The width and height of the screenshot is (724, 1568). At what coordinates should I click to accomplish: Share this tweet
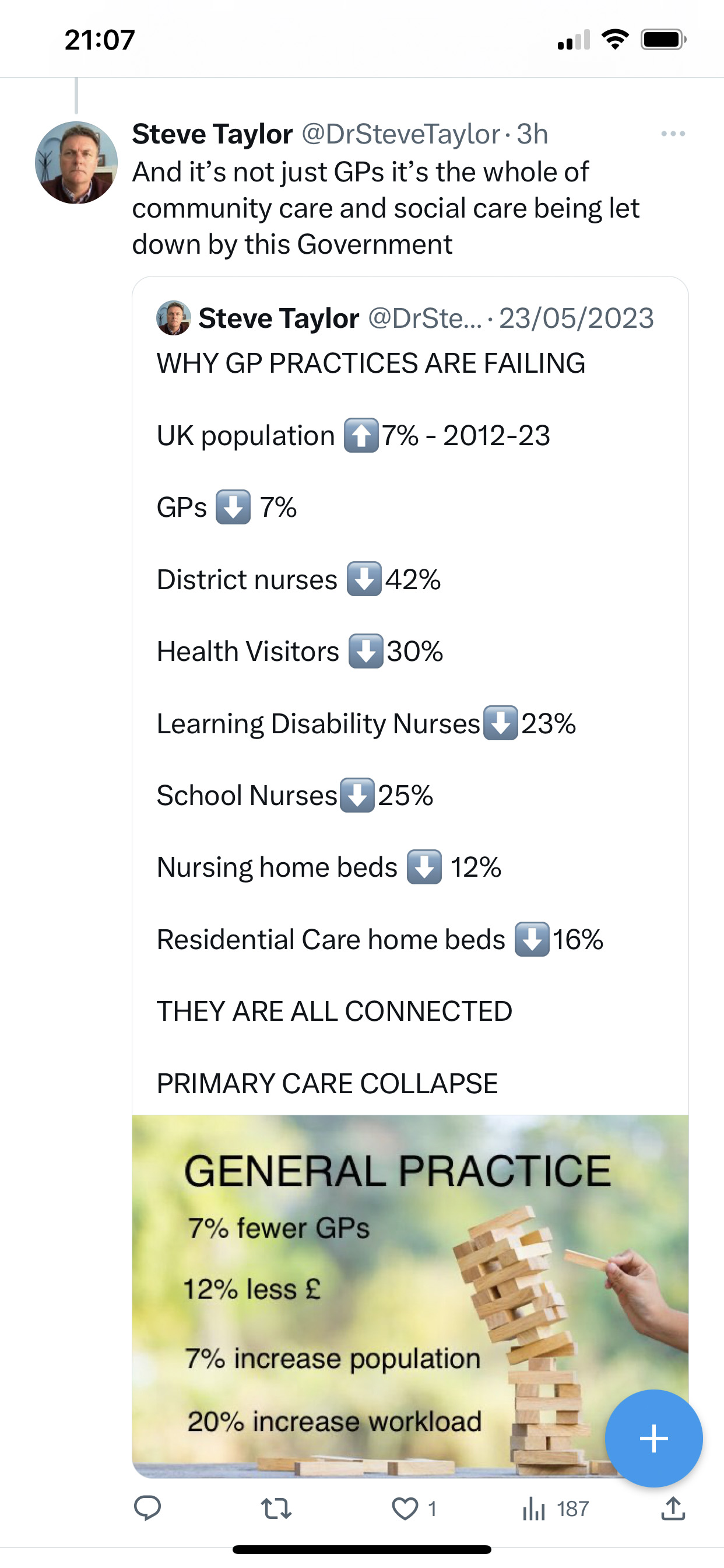[x=673, y=1508]
